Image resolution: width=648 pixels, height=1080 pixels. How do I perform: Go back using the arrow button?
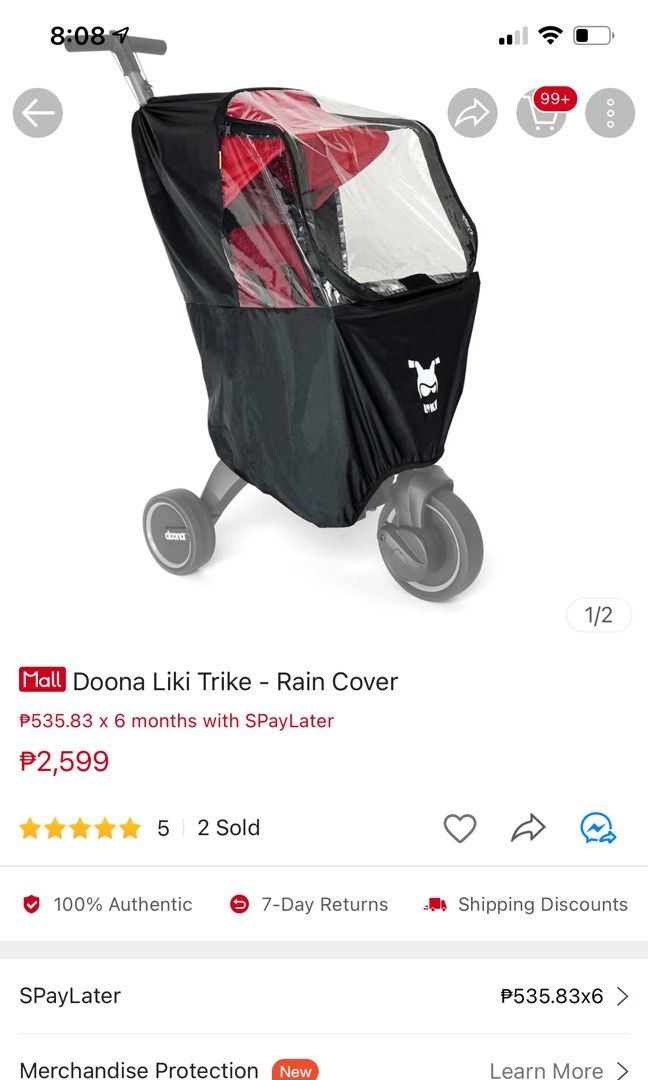pyautogui.click(x=38, y=113)
